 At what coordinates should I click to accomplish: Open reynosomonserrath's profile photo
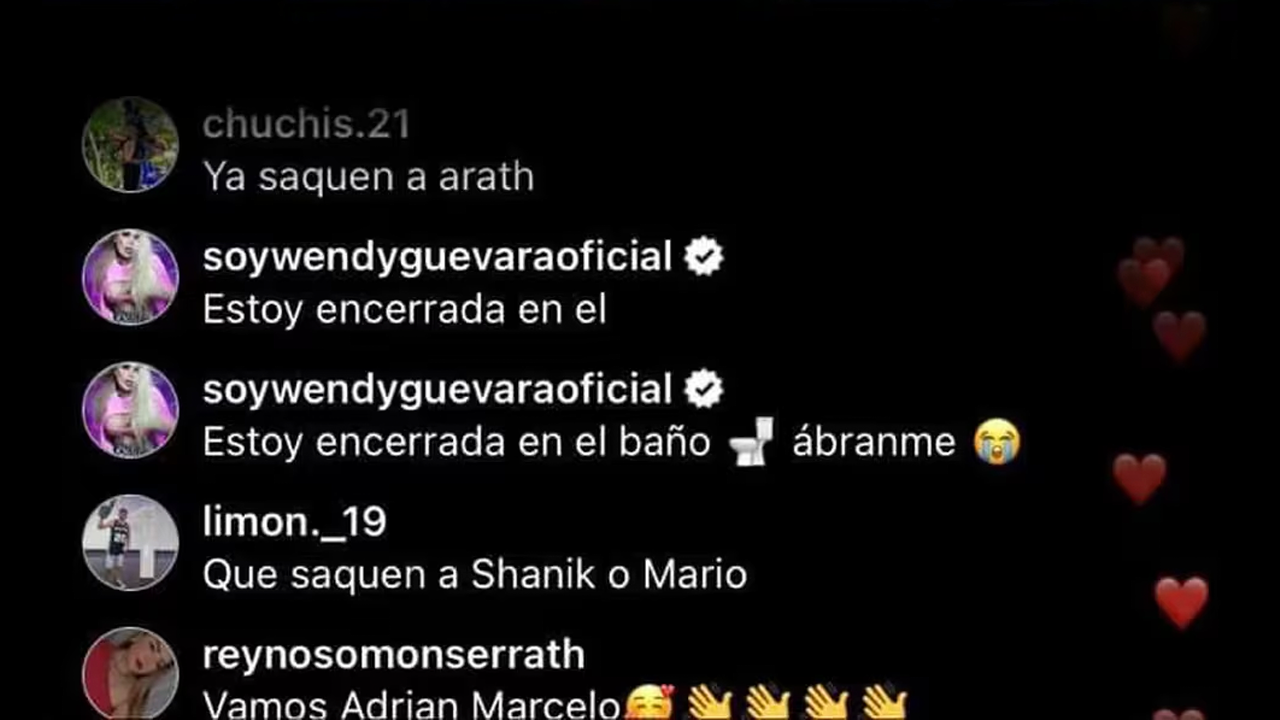tap(130, 674)
